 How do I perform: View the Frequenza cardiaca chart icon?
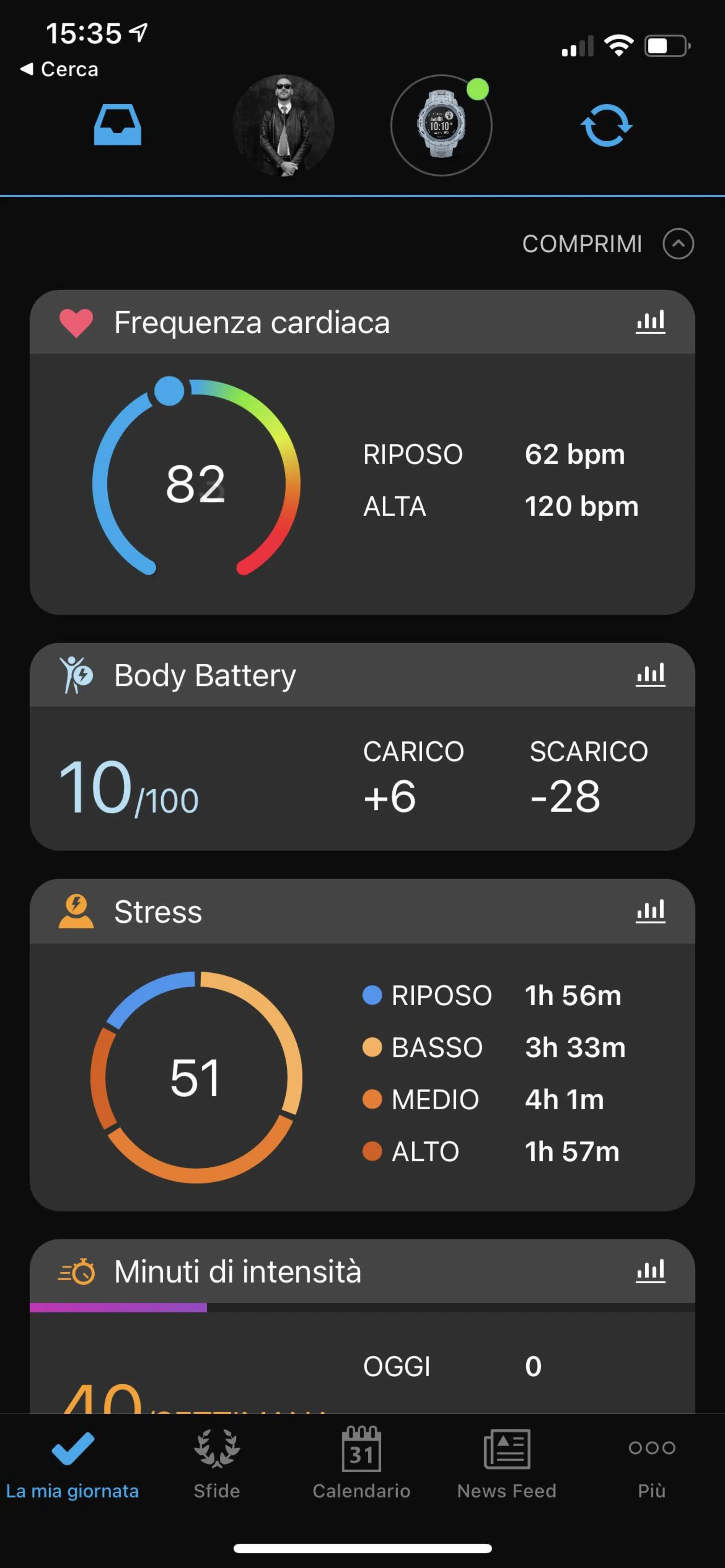[x=650, y=321]
